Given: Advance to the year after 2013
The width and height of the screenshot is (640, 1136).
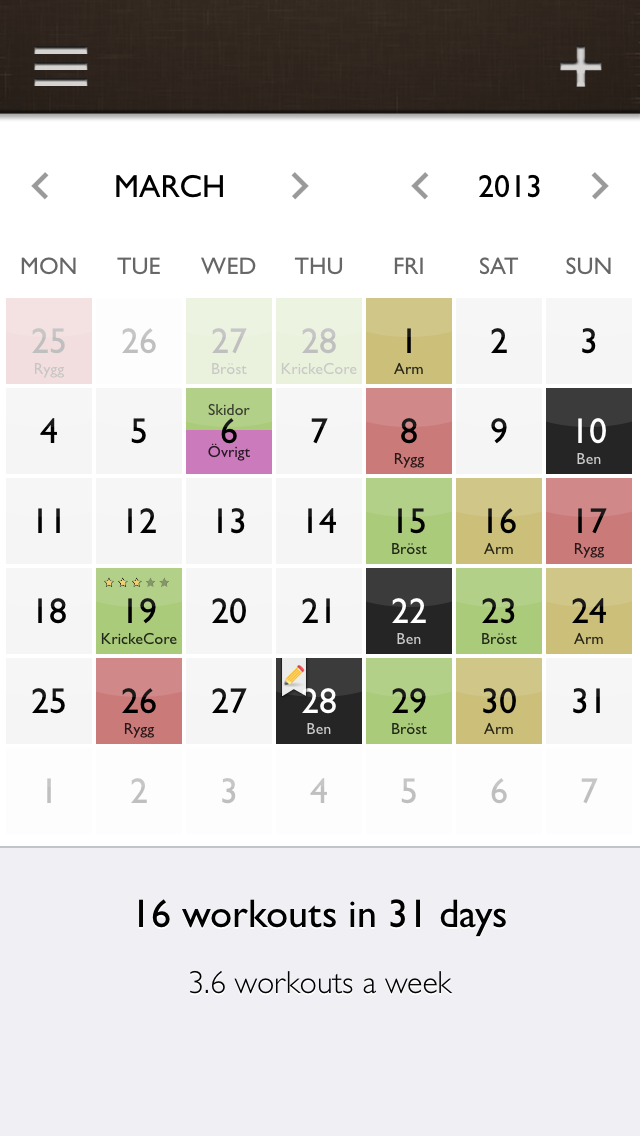Looking at the screenshot, I should [599, 186].
